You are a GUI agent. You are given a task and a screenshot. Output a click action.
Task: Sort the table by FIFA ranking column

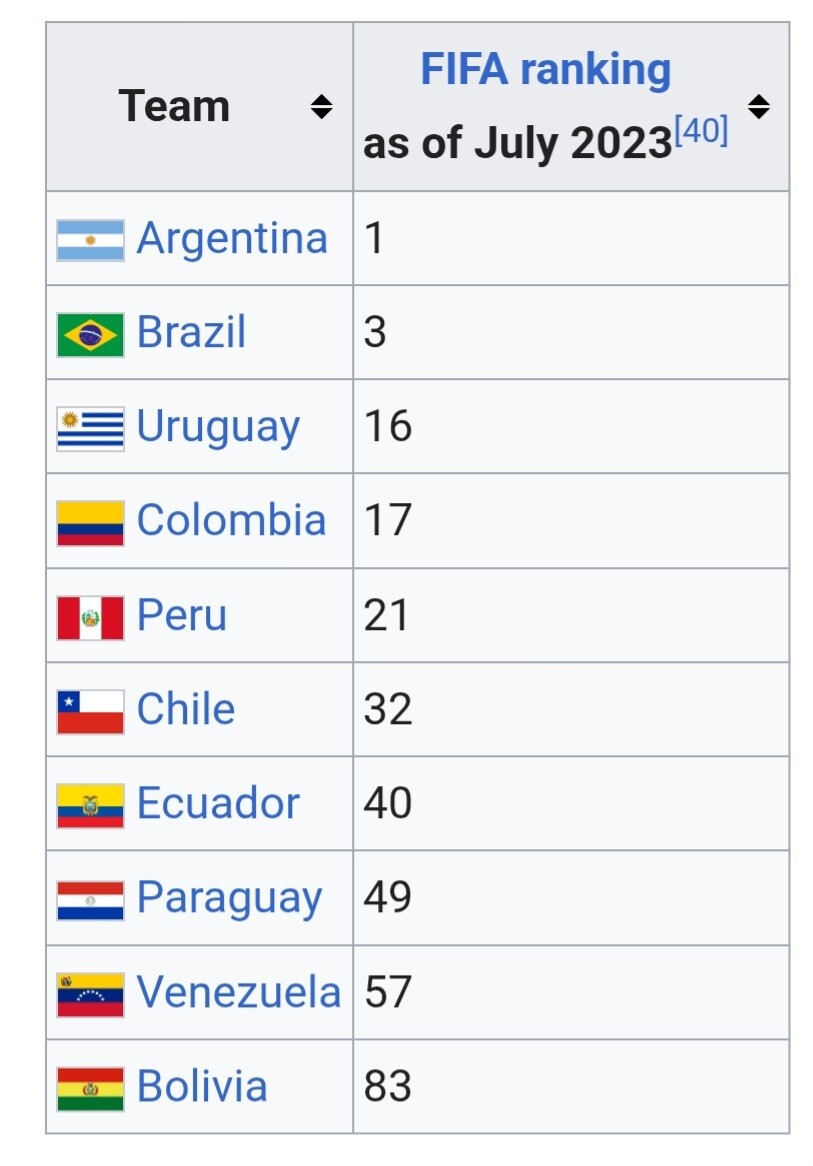click(x=759, y=107)
